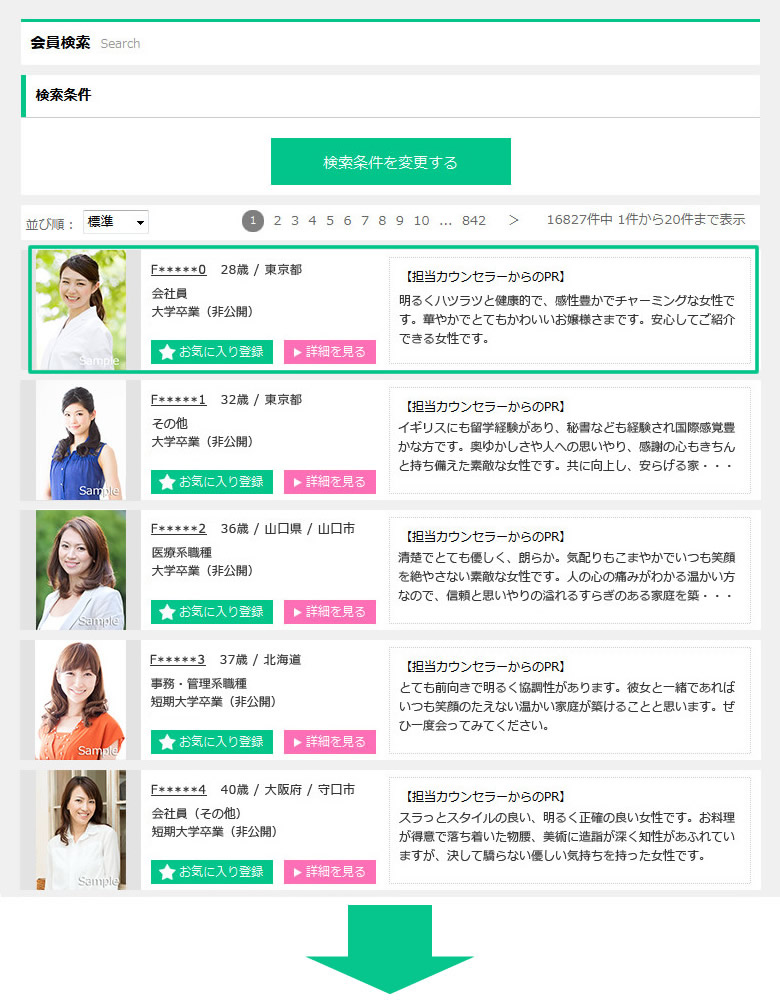Tap the next page arrow
Image resolution: width=780 pixels, height=1000 pixels.
[x=514, y=220]
